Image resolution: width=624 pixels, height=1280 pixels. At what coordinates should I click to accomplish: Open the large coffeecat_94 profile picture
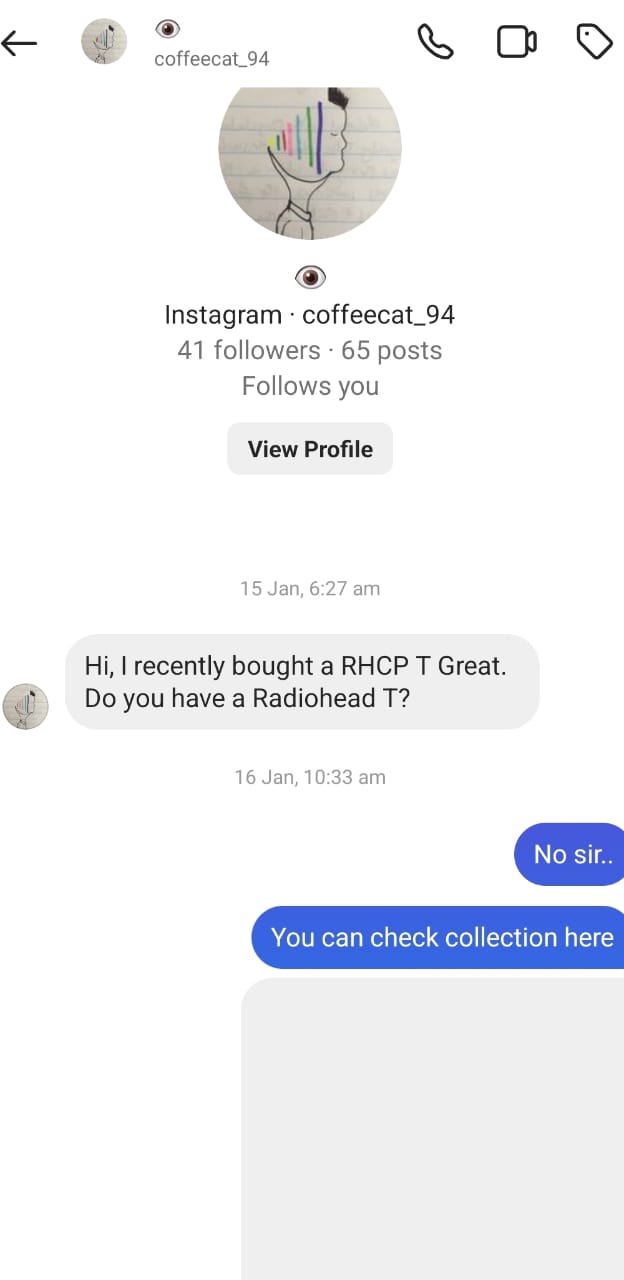coord(310,150)
